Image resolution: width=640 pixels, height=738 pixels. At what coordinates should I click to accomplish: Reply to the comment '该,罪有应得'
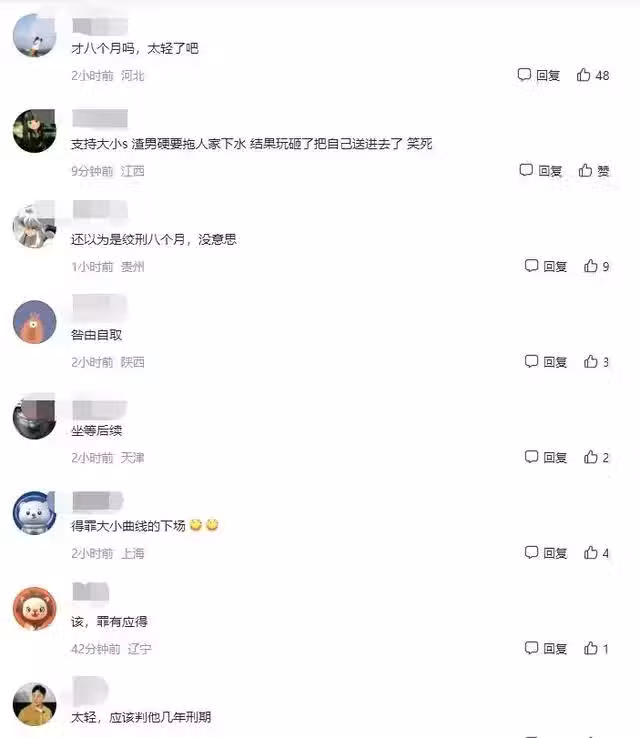click(x=546, y=648)
